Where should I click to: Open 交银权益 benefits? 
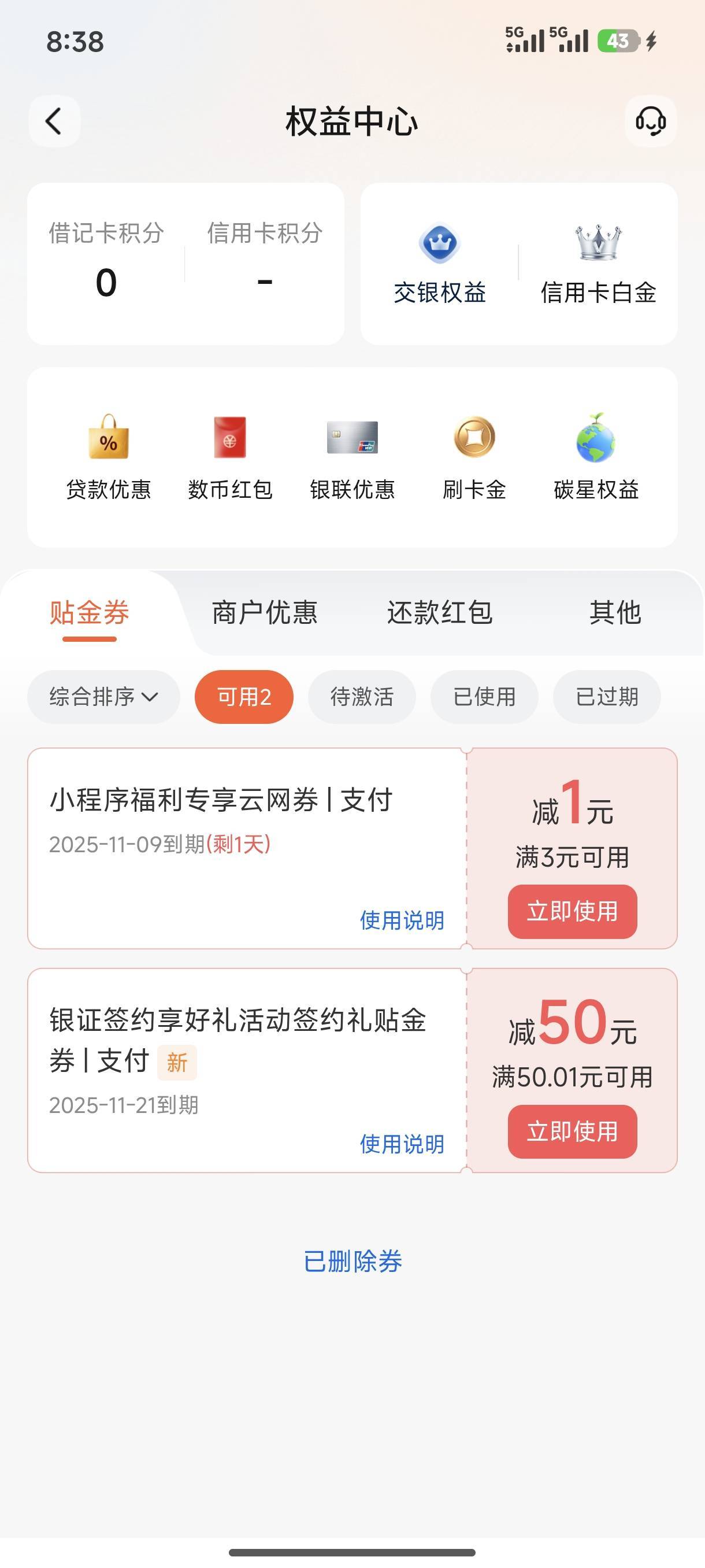pyautogui.click(x=440, y=264)
